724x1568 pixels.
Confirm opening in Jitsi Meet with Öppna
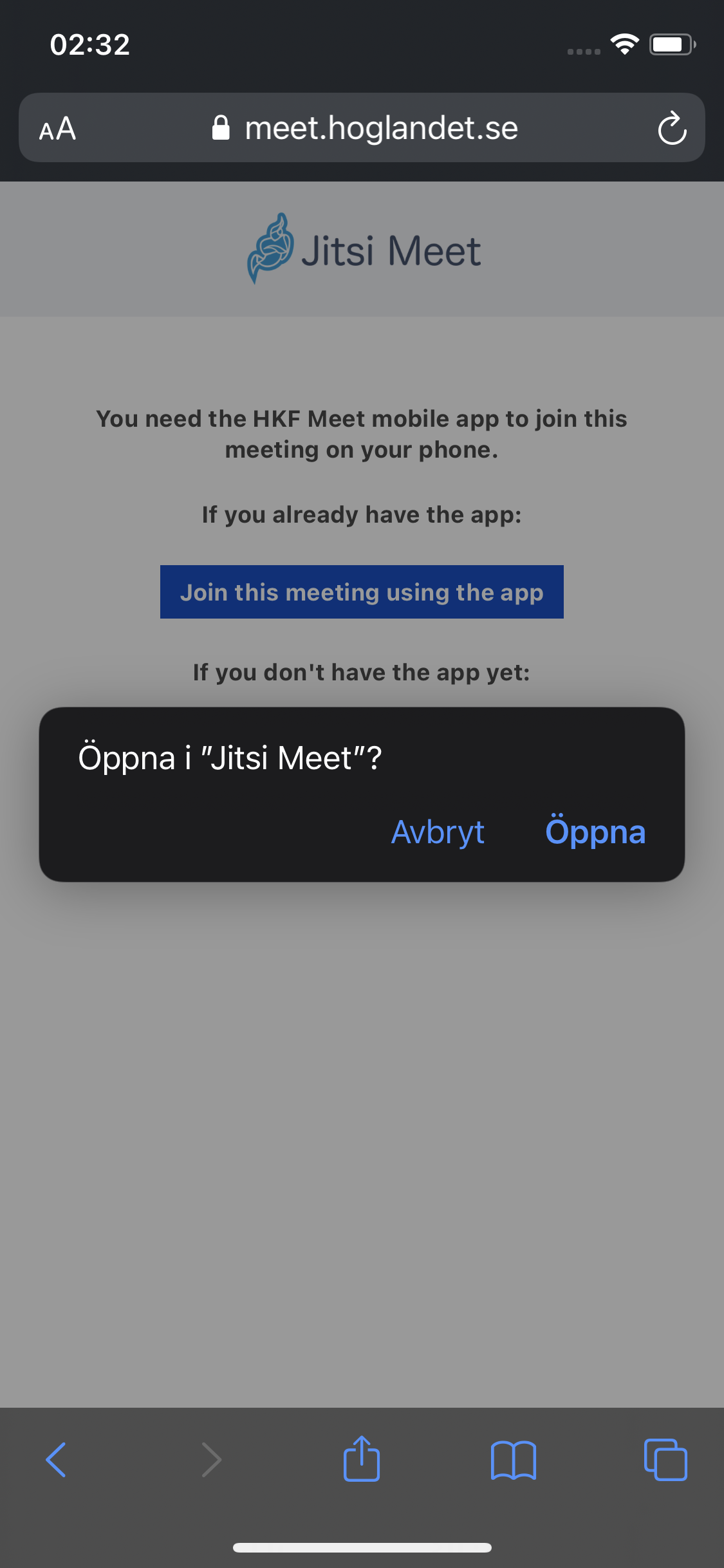(x=595, y=832)
